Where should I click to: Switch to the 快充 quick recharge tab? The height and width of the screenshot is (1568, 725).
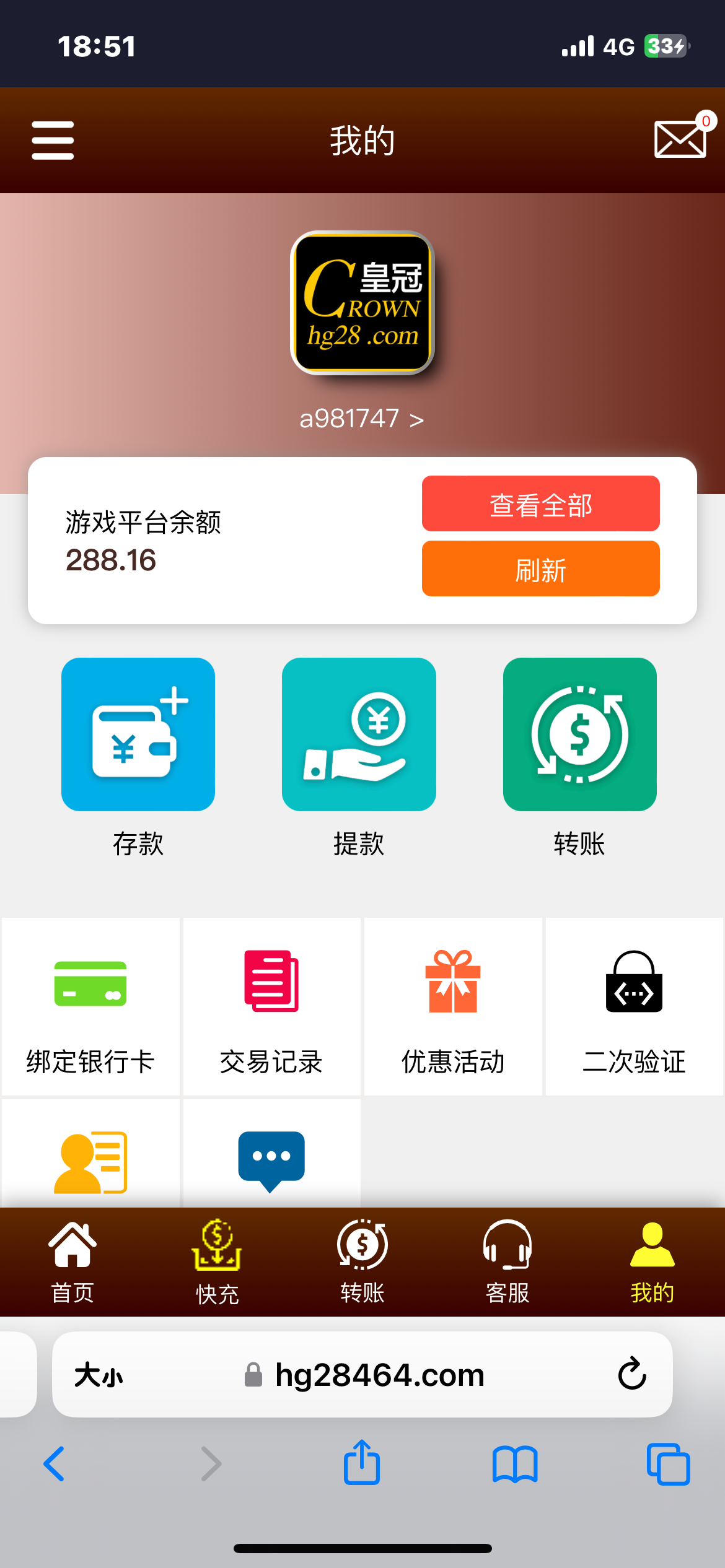click(x=217, y=1263)
